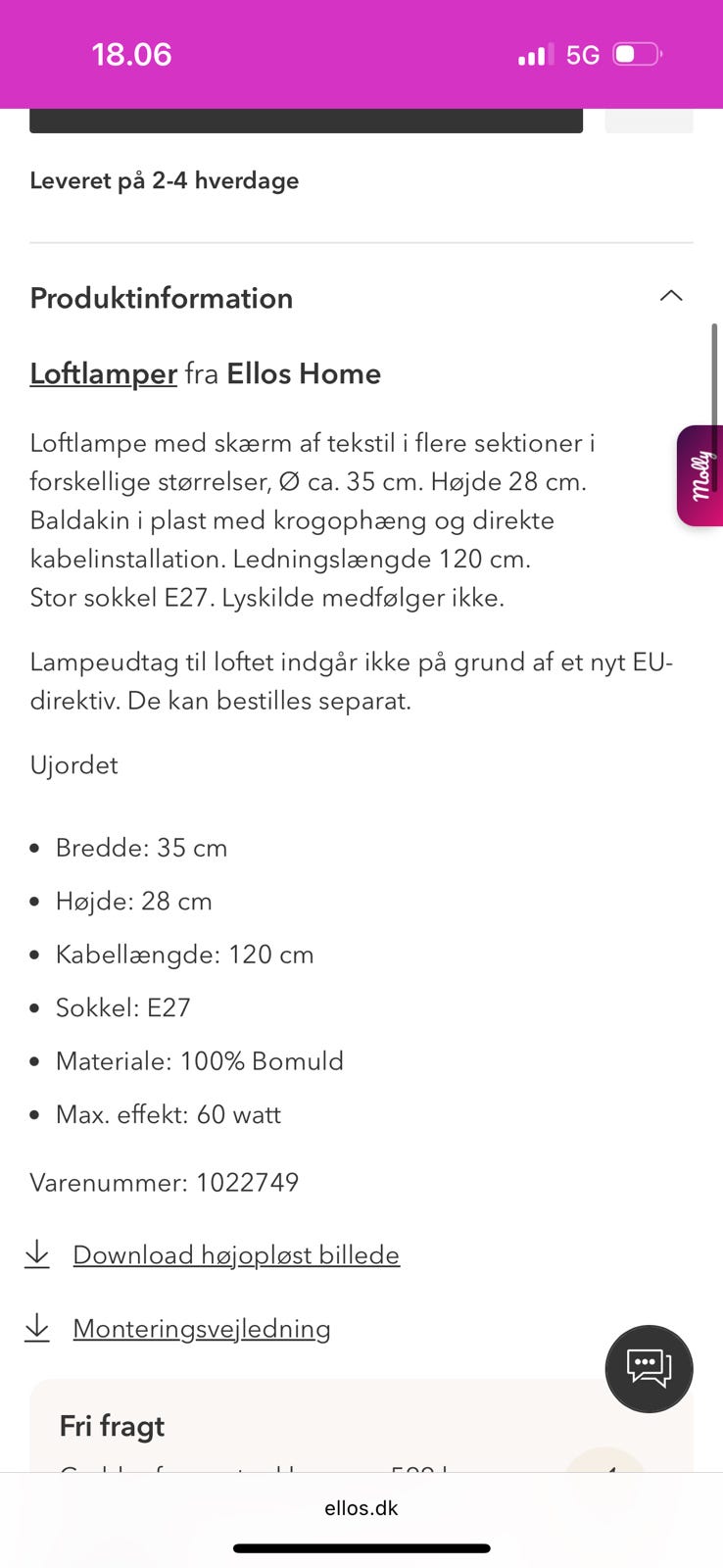
Task: Click the download icon beside "Monteringsvejledning"
Action: coord(36,1328)
